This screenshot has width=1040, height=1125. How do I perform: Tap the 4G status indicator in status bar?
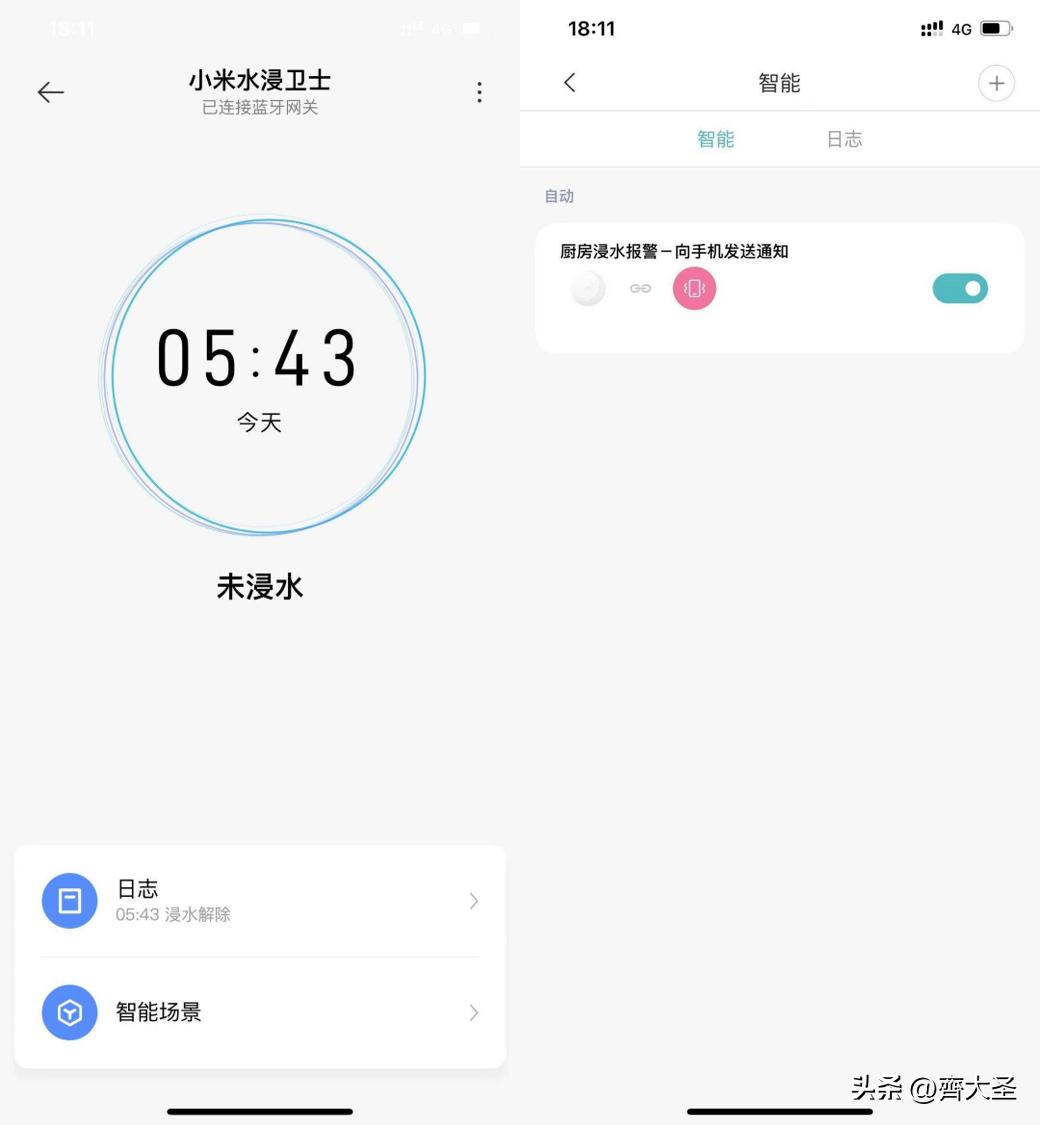point(962,28)
